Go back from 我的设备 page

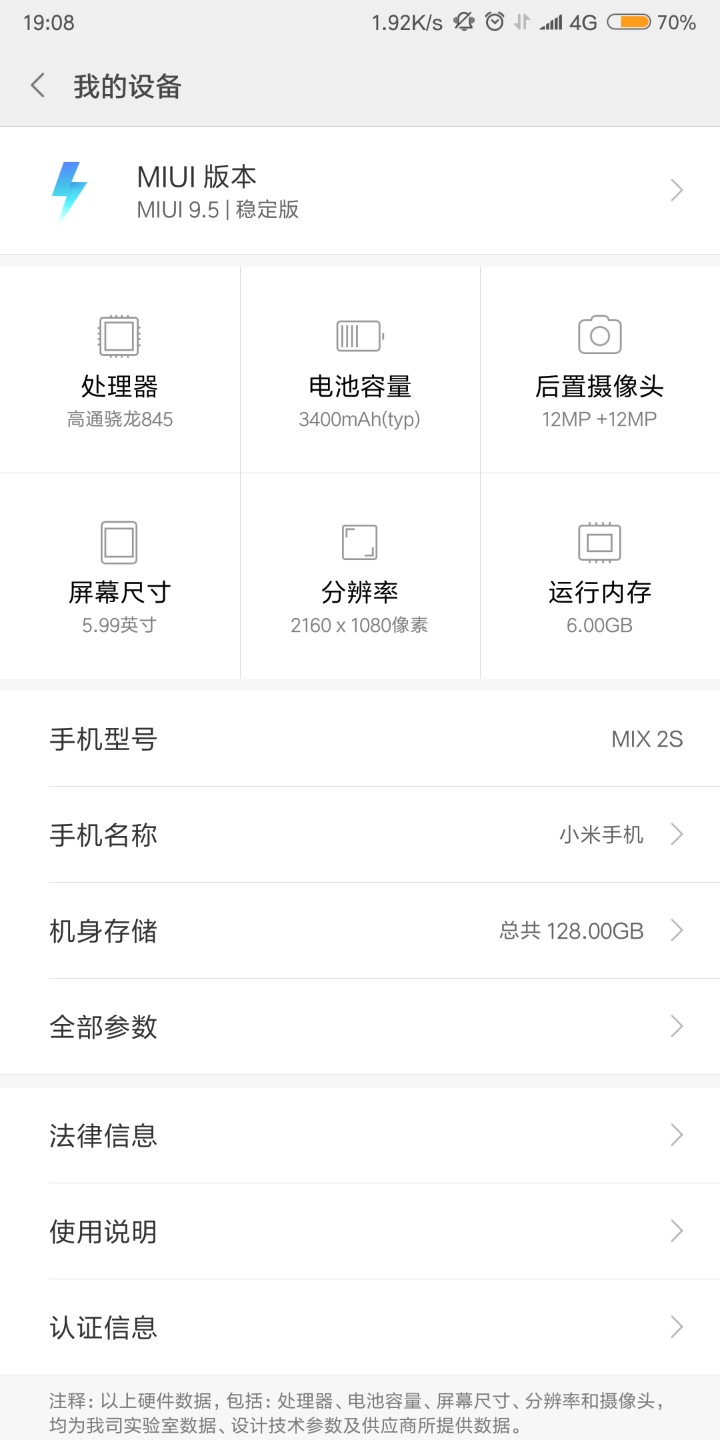tap(38, 86)
